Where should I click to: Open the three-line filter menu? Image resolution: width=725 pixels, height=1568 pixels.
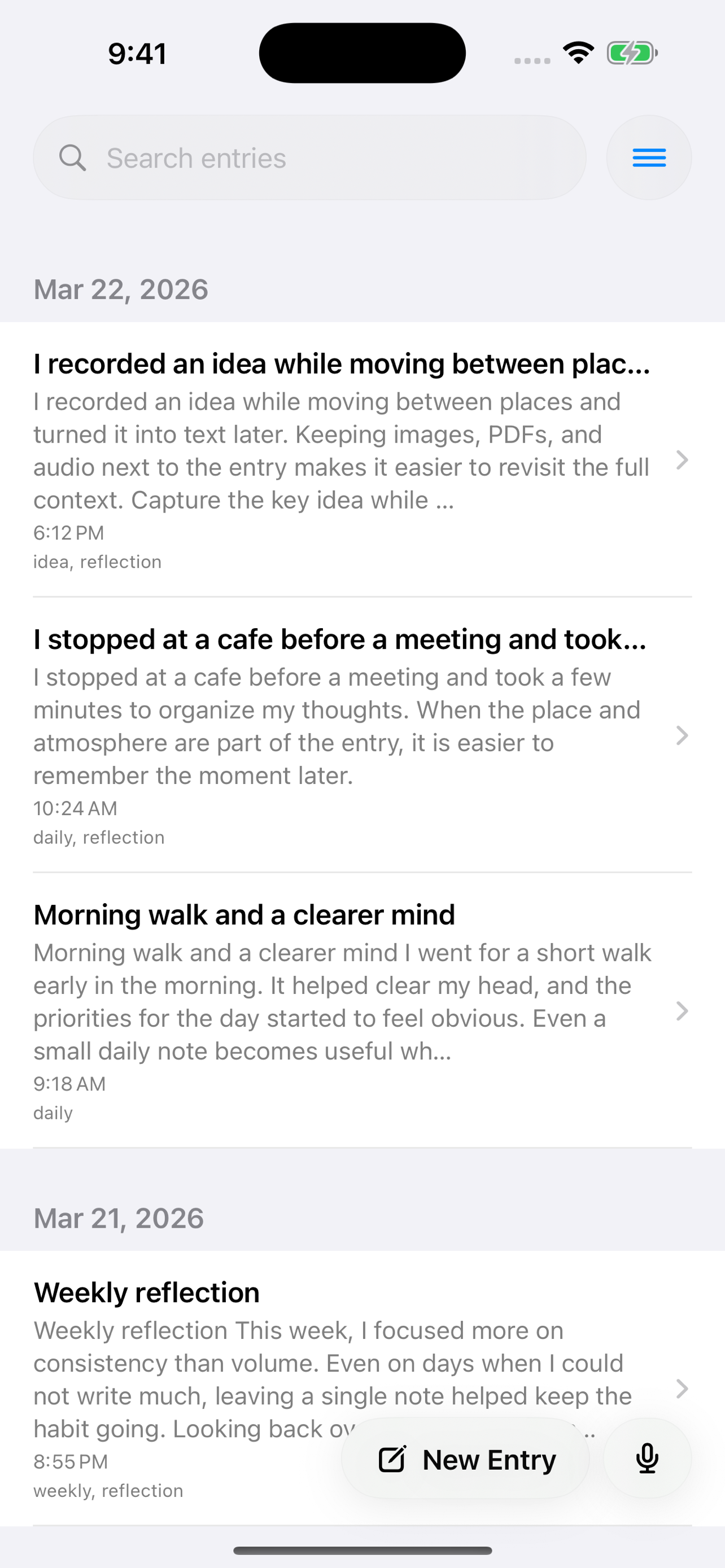click(x=648, y=158)
